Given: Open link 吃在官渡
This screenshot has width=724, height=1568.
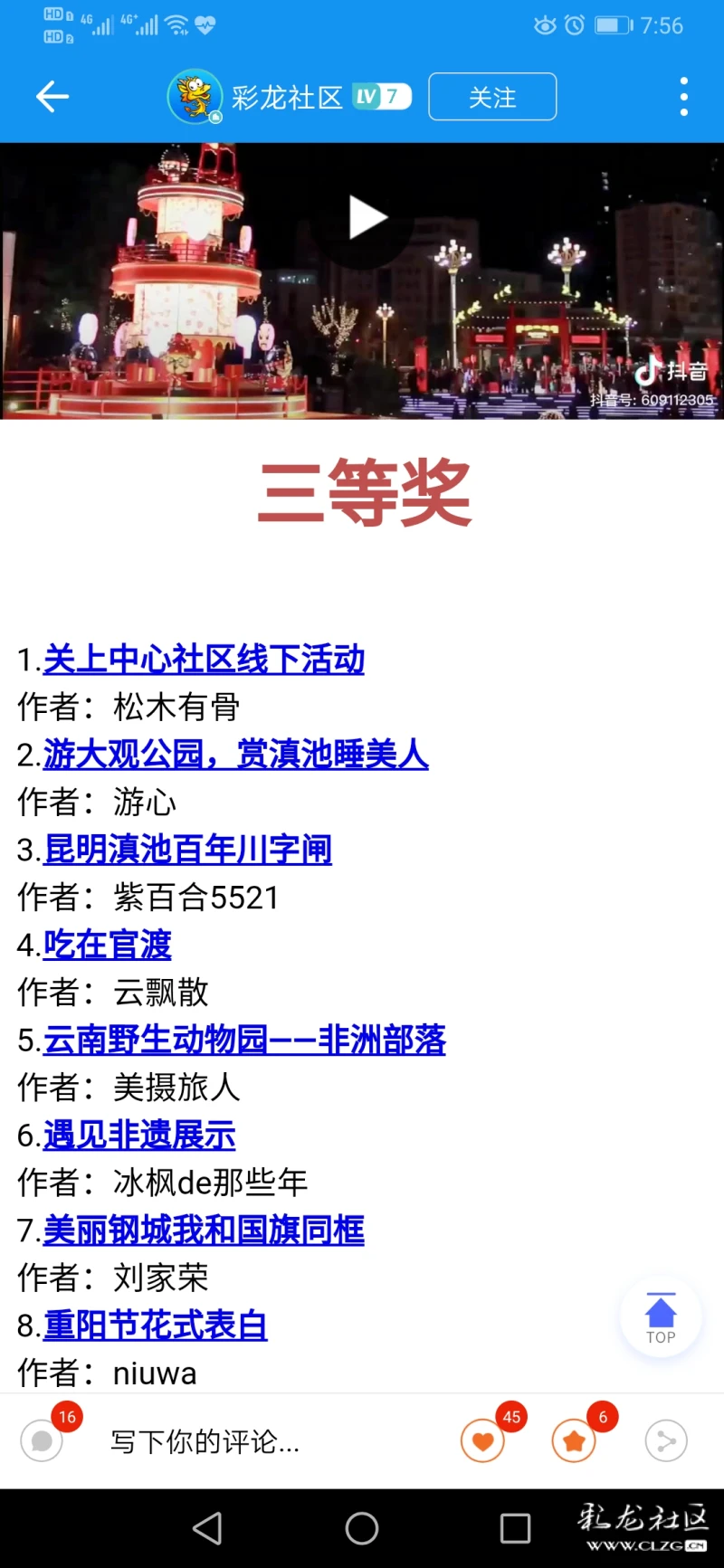Looking at the screenshot, I should 107,945.
